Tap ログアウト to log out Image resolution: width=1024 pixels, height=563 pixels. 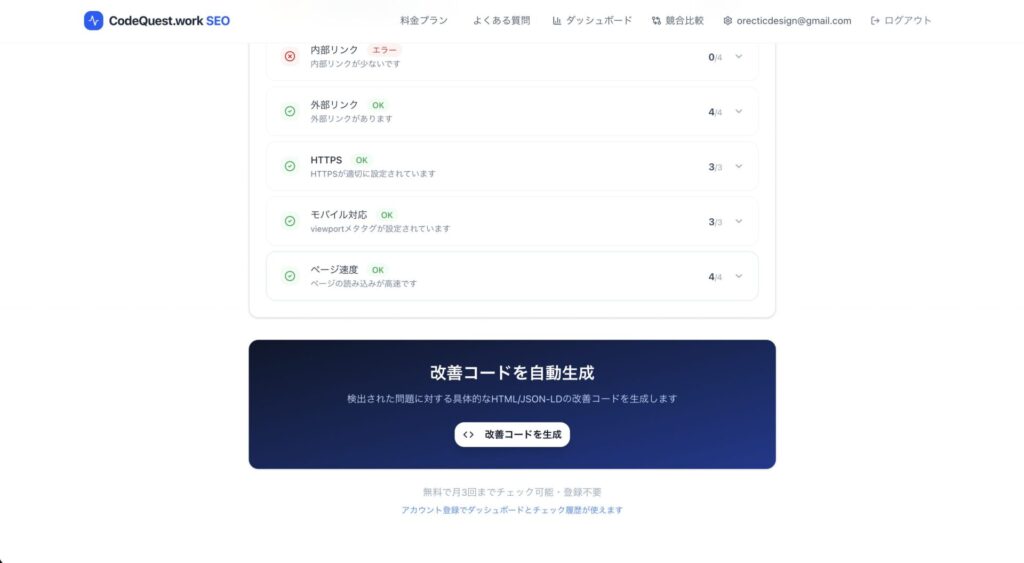pos(901,20)
